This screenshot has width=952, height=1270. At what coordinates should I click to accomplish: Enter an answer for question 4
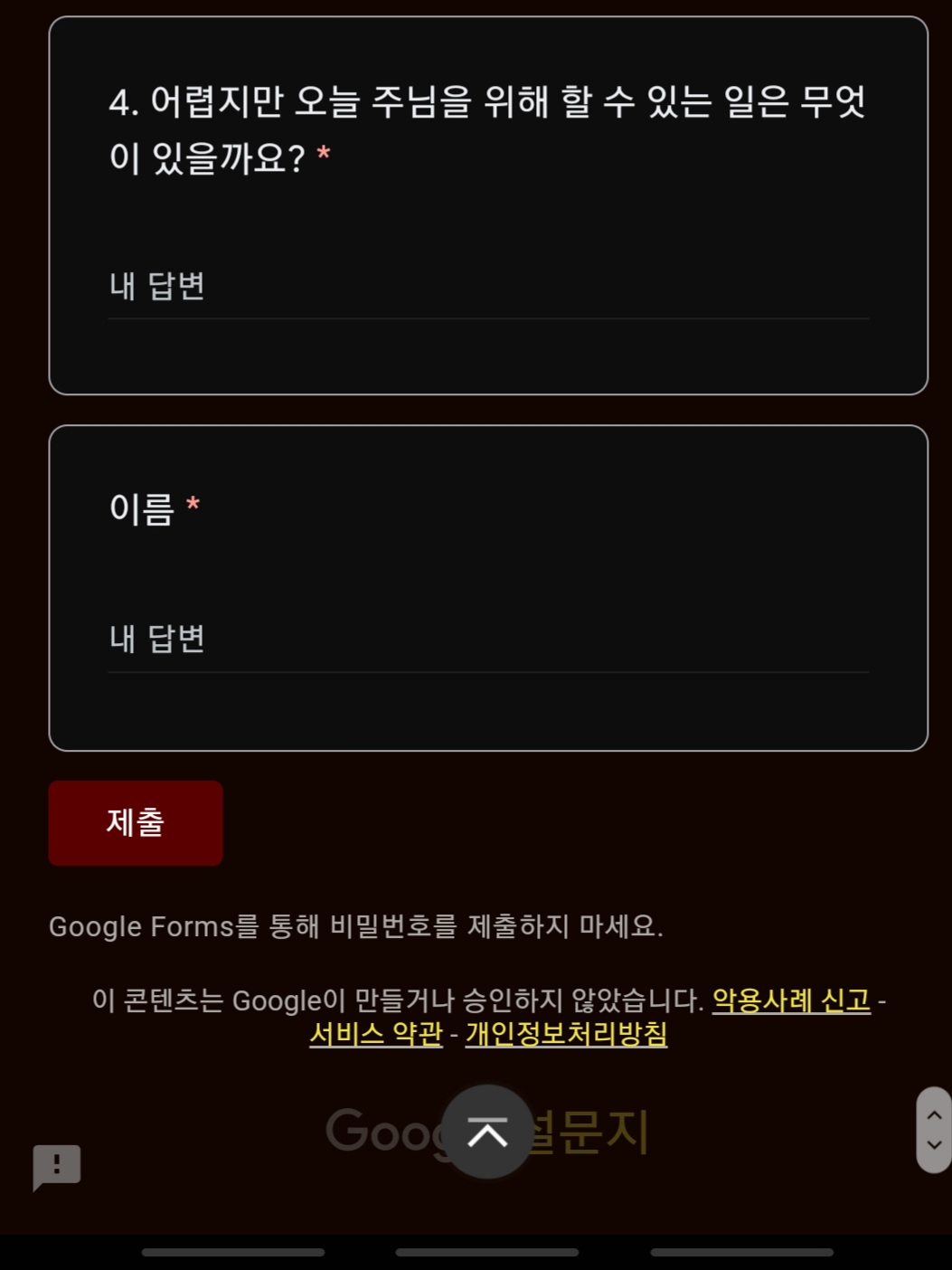coord(488,287)
